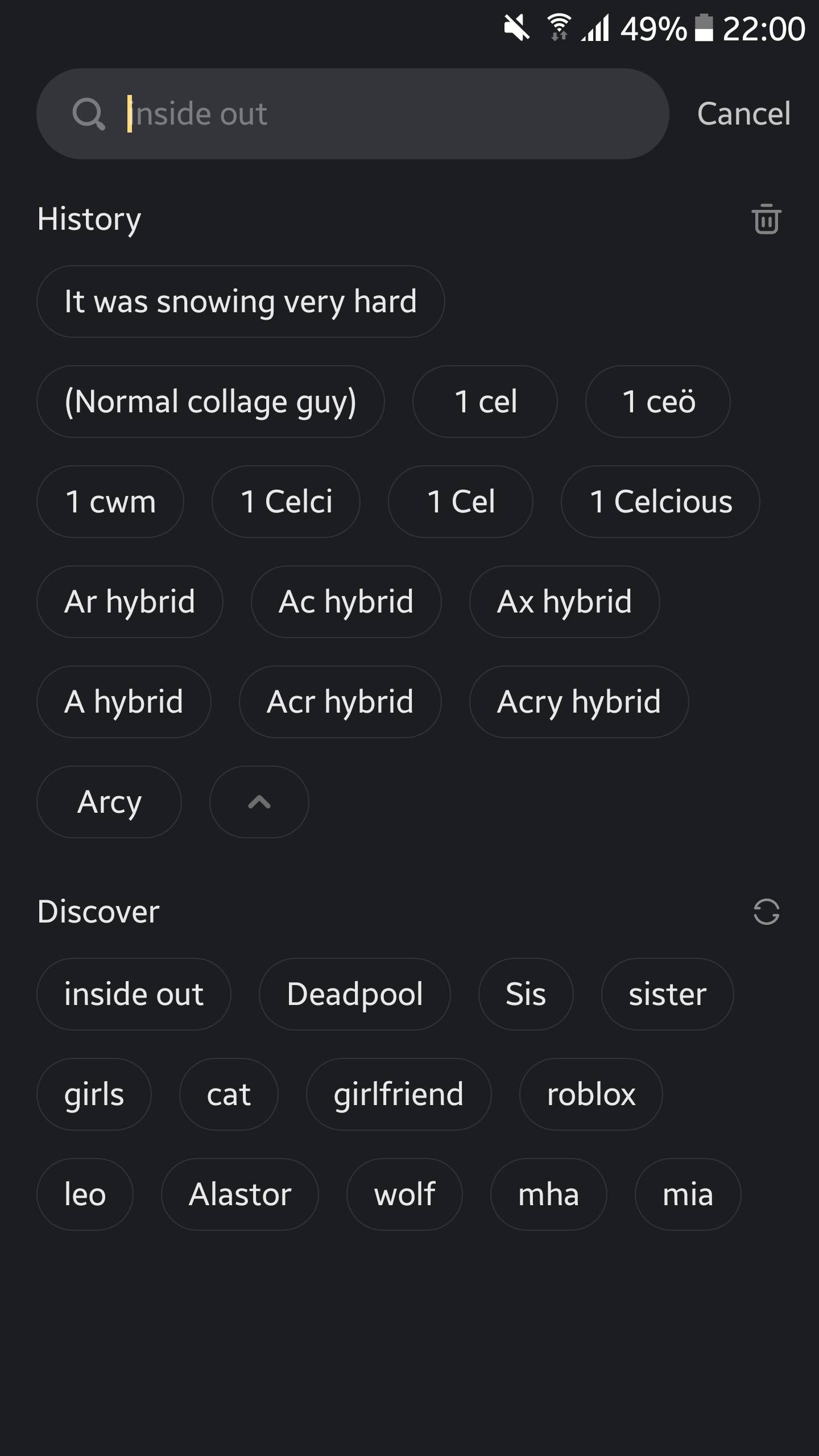
Task: Tap the '1 Celcious' history chip
Action: pyautogui.click(x=660, y=502)
